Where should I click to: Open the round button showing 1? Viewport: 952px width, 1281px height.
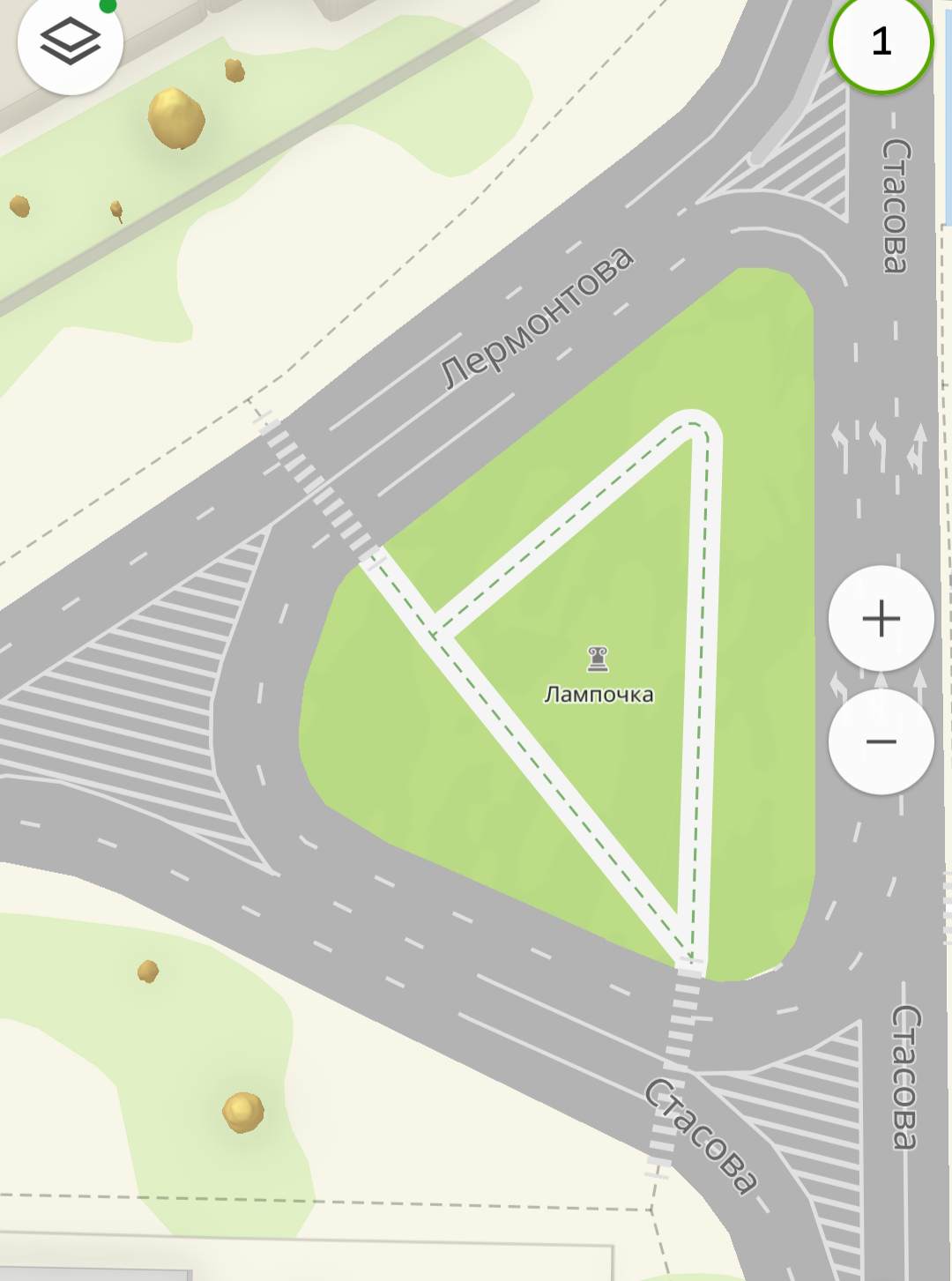pyautogui.click(x=881, y=41)
